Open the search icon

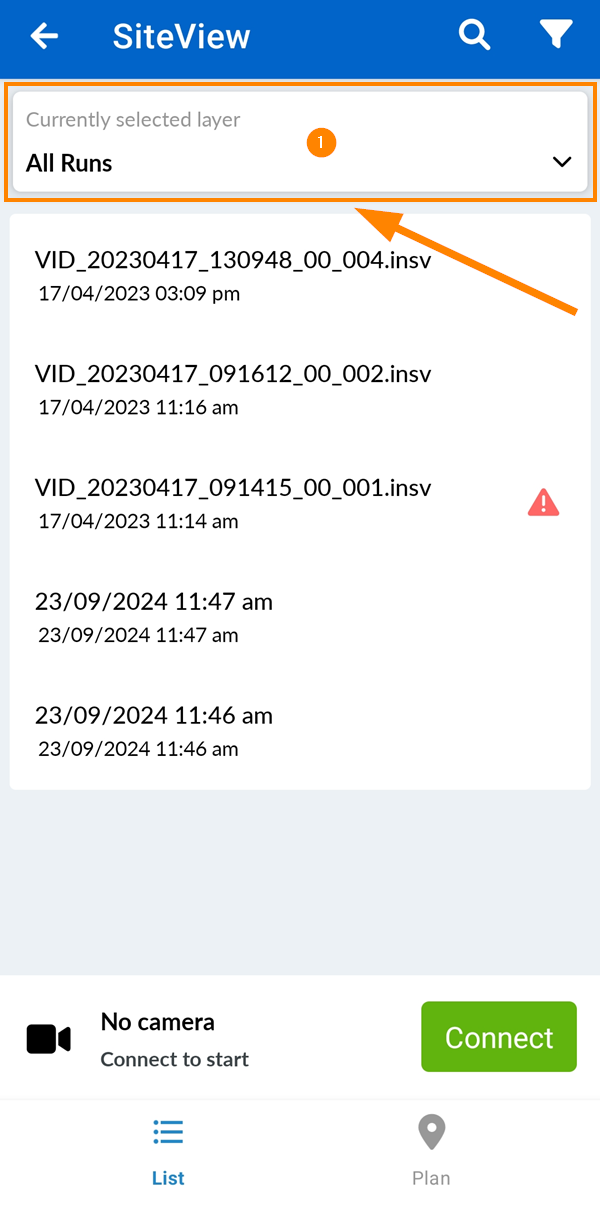474,36
